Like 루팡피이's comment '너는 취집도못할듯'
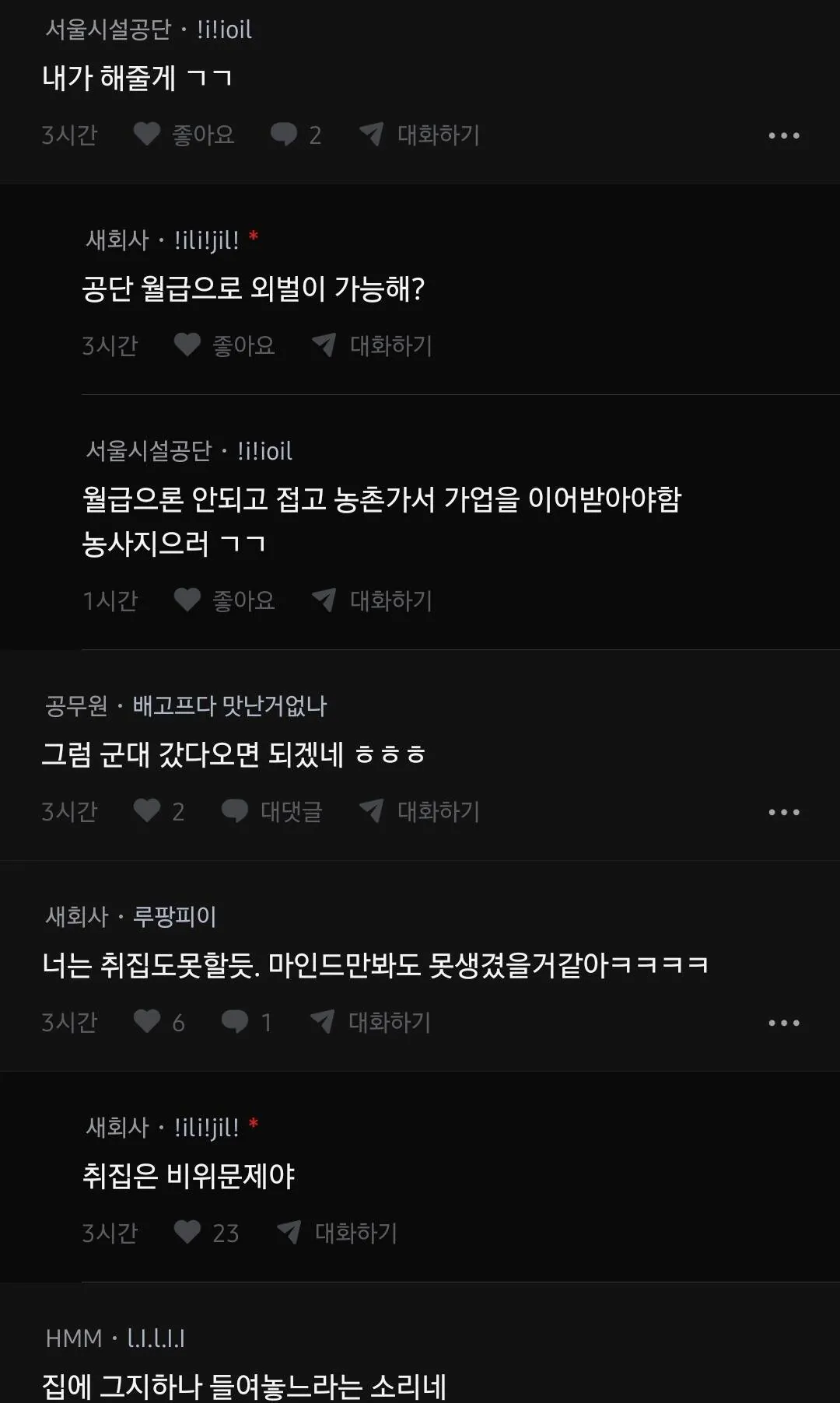This screenshot has height=1403, width=840. [x=159, y=1022]
